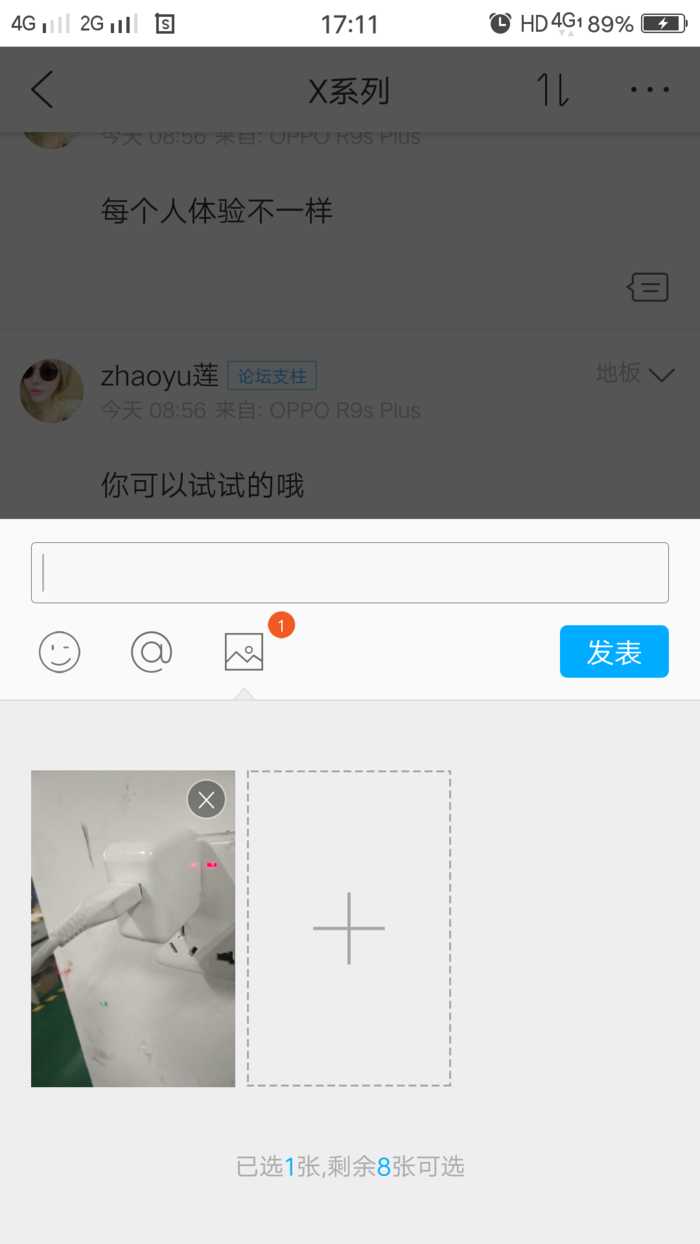Open the three-dot overflow menu
Image resolution: width=700 pixels, height=1244 pixels.
(x=650, y=90)
